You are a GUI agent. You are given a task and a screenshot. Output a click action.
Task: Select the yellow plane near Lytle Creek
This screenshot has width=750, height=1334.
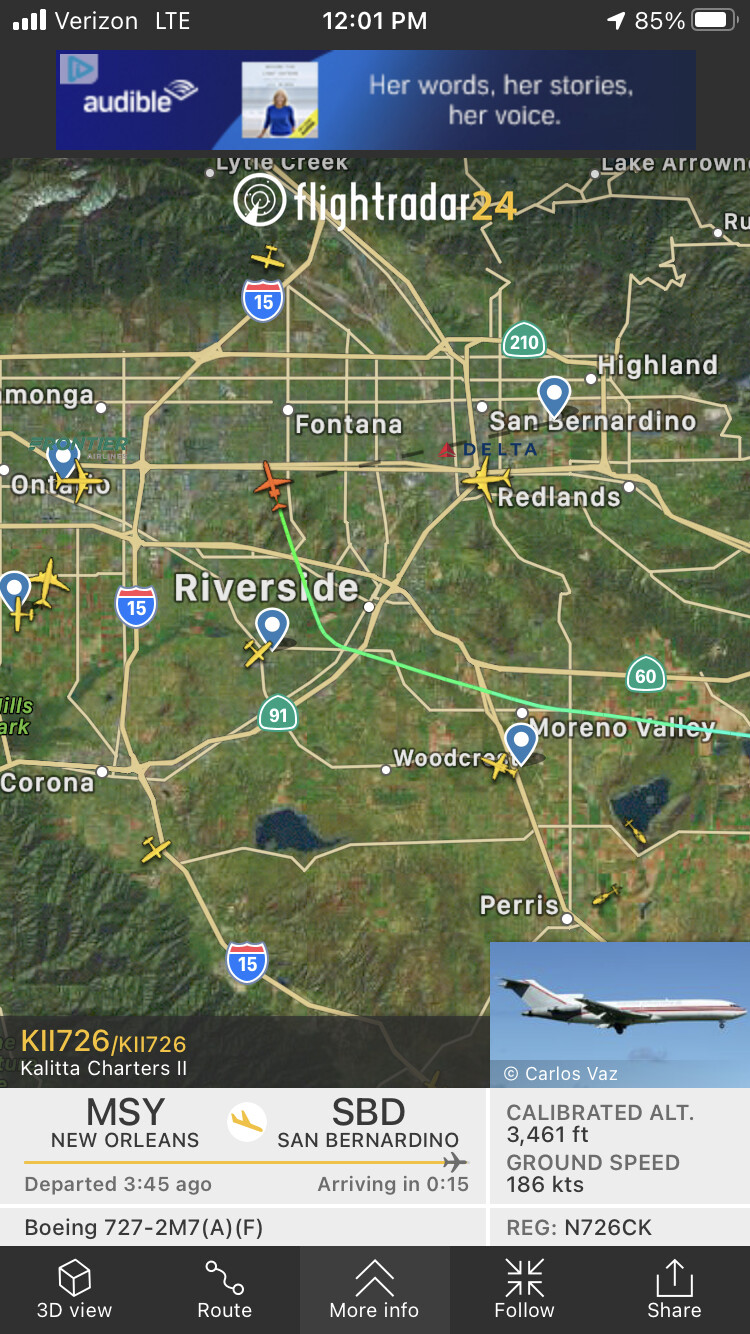(x=268, y=257)
